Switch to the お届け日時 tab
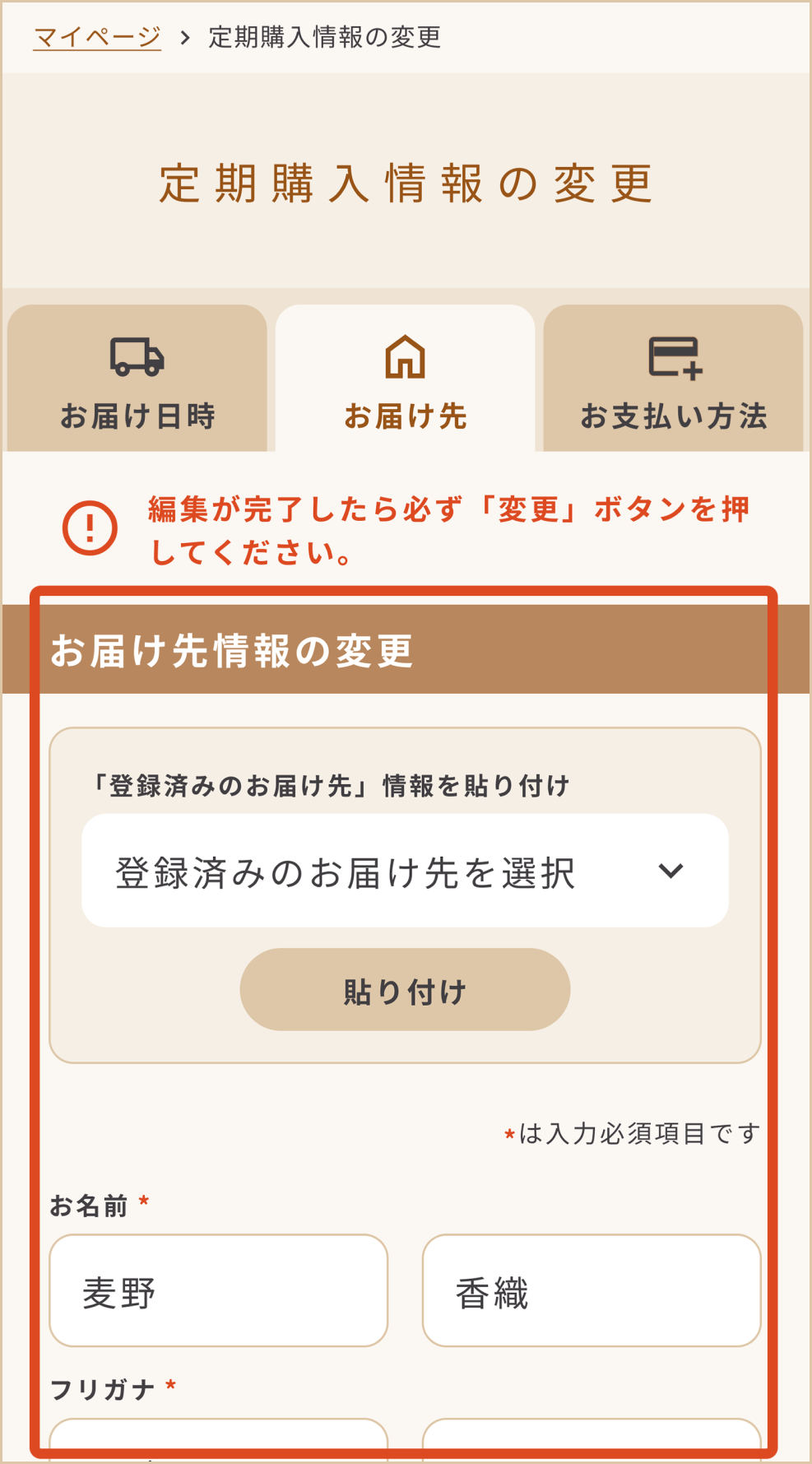The image size is (812, 1464). [137, 380]
